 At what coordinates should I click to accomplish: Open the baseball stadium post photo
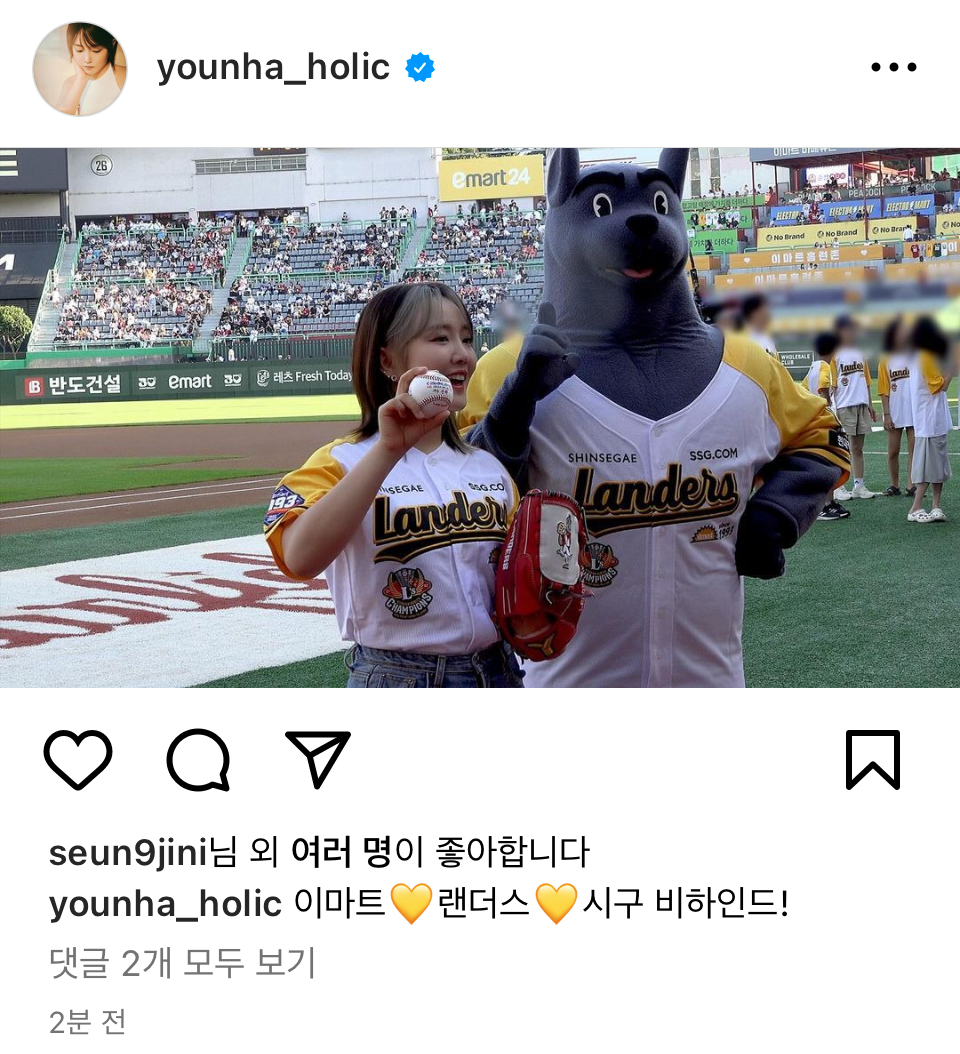coord(480,417)
